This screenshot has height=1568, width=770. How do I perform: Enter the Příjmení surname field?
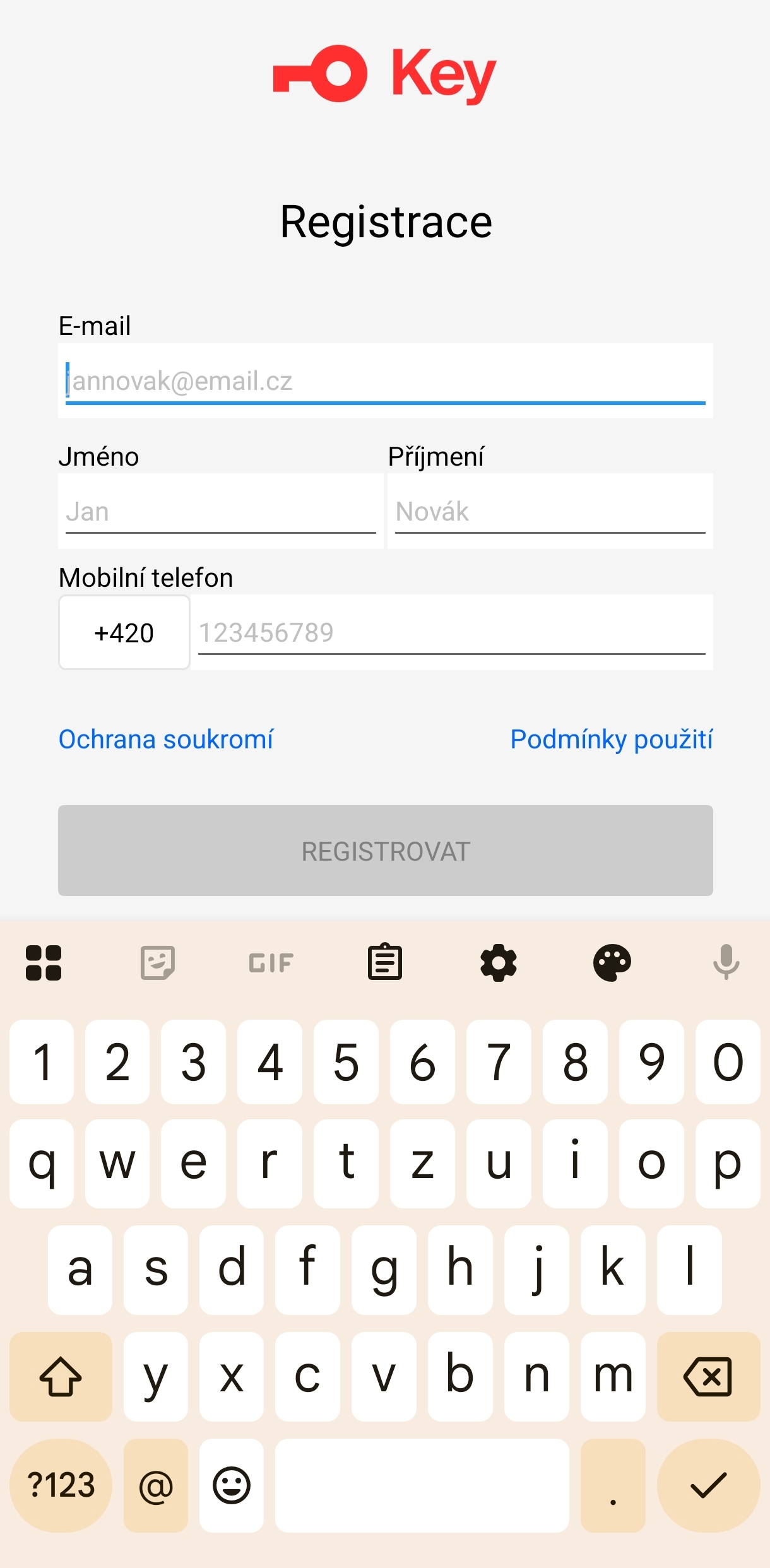click(550, 511)
